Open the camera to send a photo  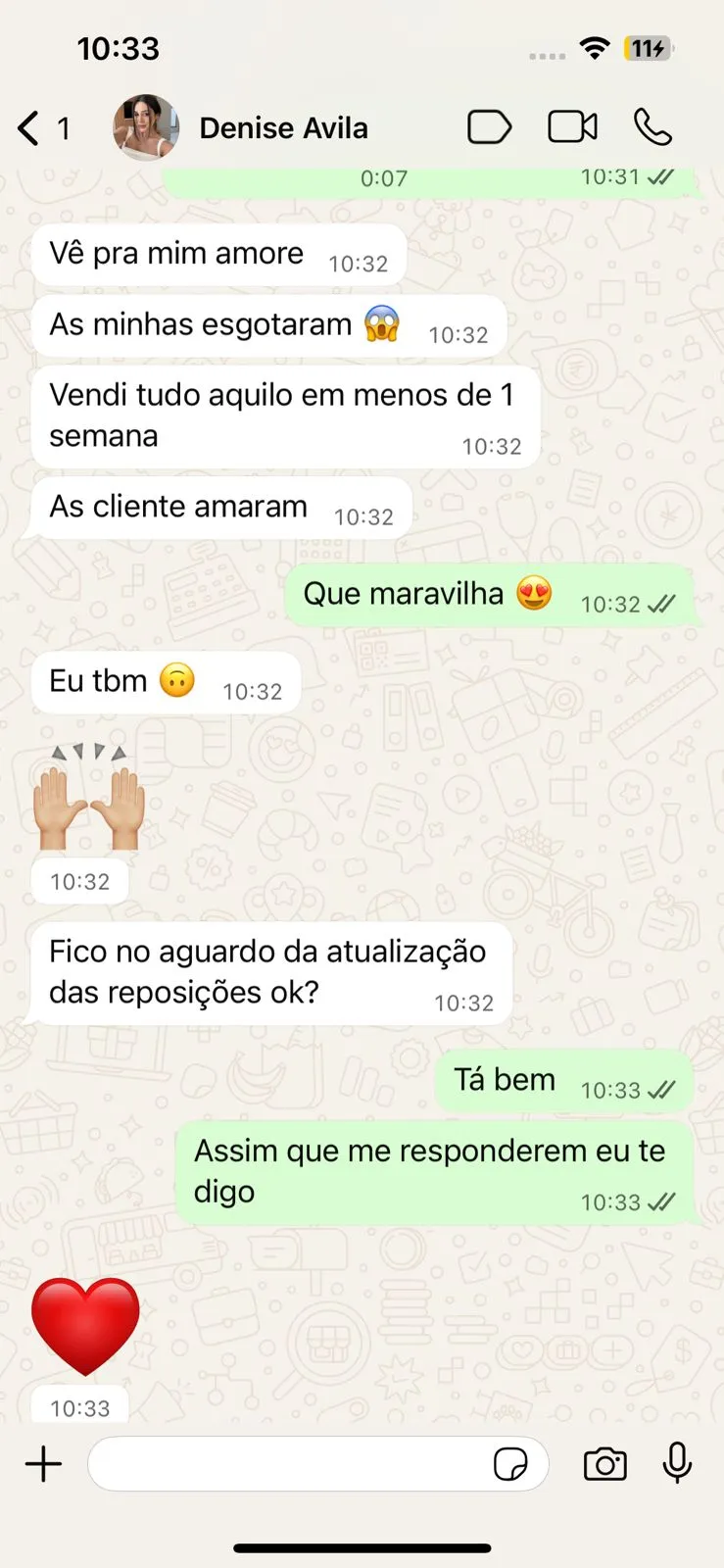tap(604, 1464)
